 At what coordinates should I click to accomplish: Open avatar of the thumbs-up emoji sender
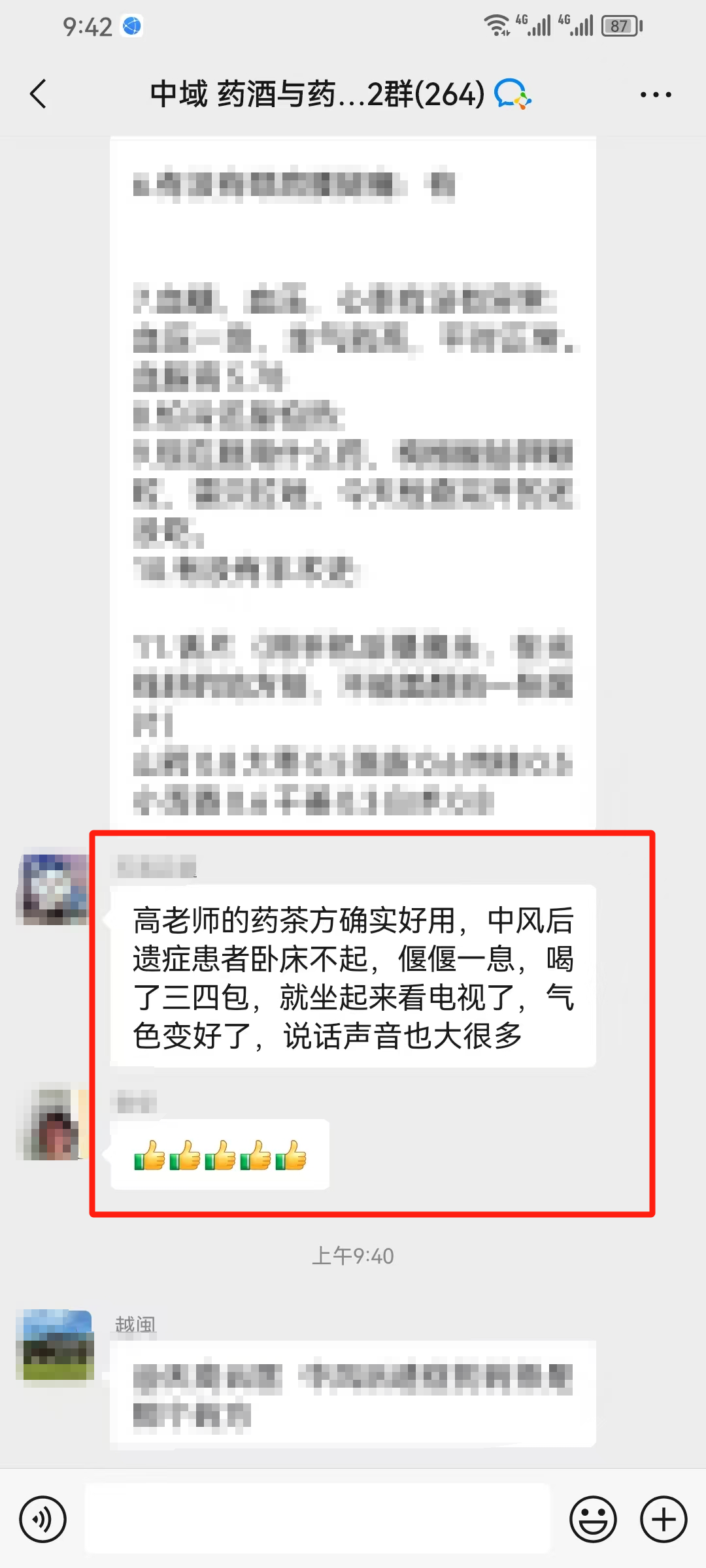pos(55,1124)
